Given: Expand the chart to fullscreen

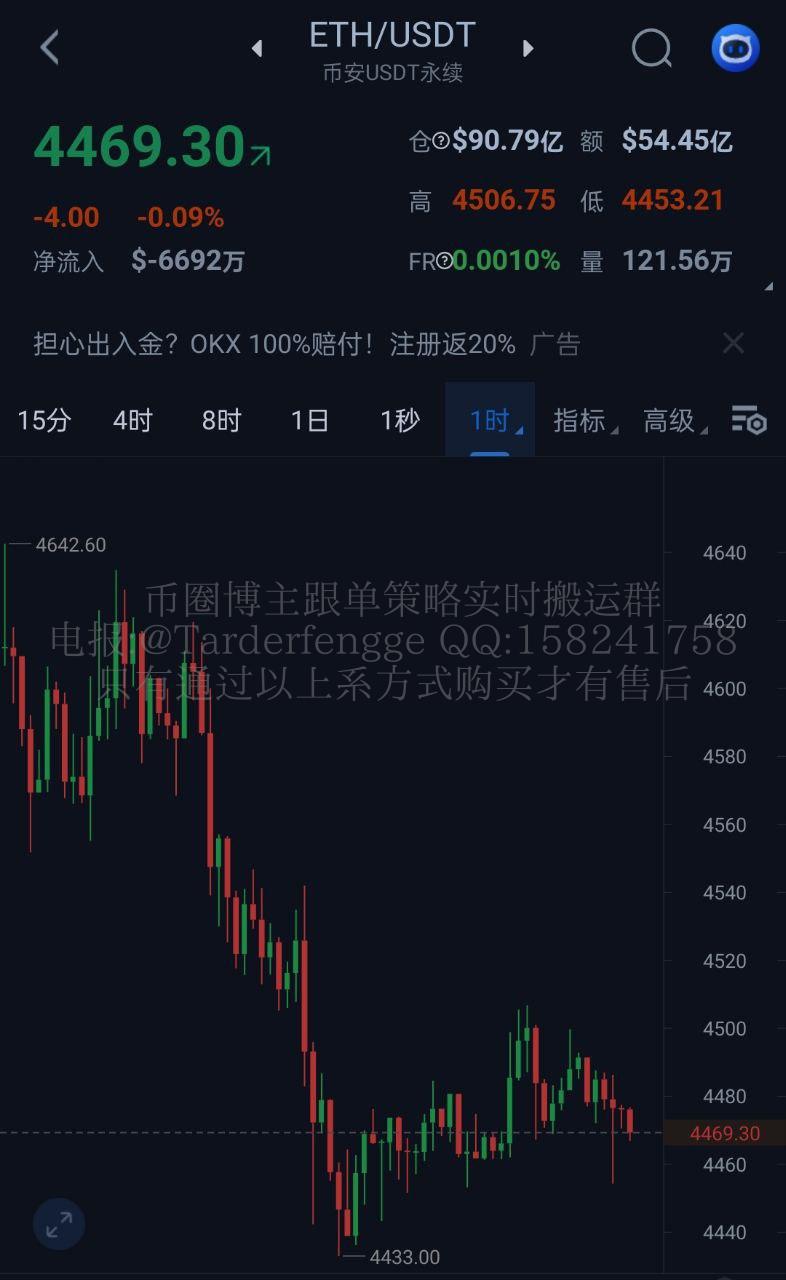Looking at the screenshot, I should (59, 1223).
